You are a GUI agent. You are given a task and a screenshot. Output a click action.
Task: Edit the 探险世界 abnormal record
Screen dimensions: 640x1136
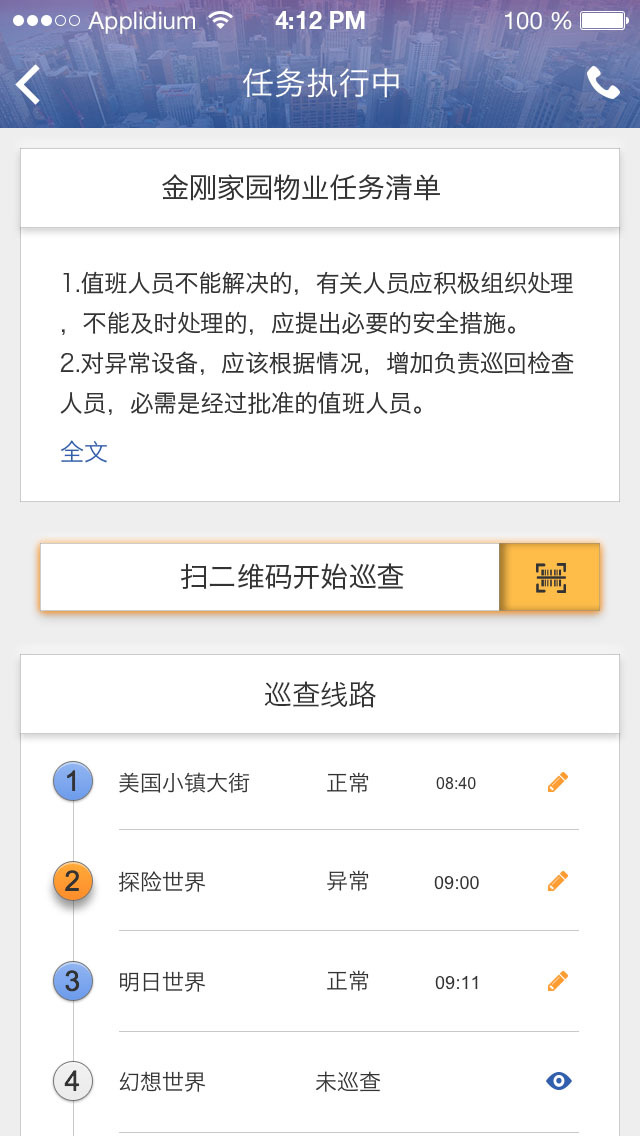(x=558, y=881)
